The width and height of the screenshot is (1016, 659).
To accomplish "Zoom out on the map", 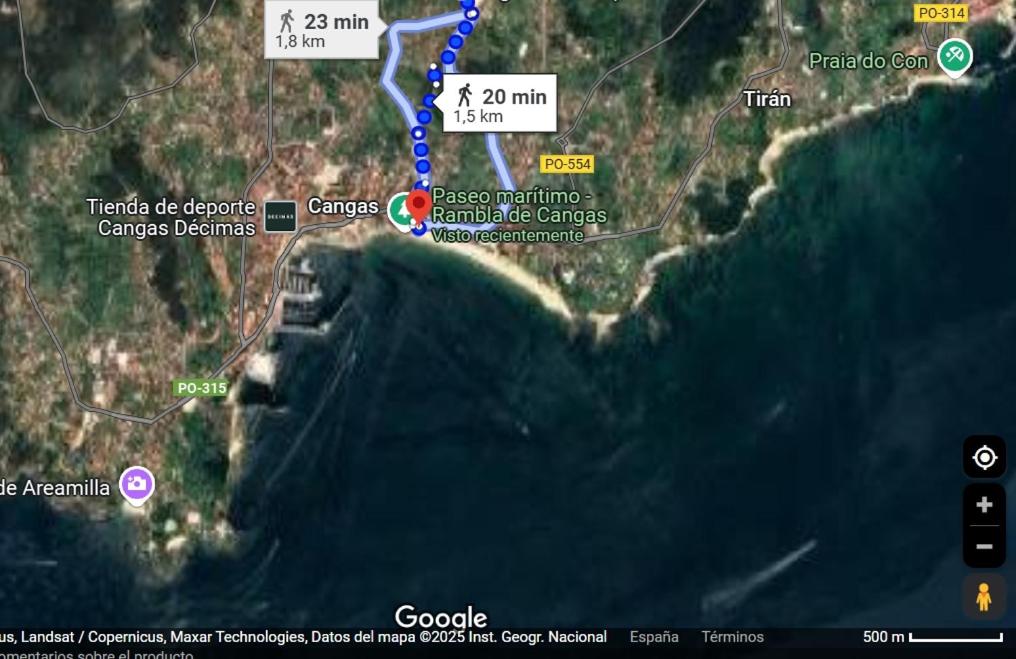I will 984,546.
